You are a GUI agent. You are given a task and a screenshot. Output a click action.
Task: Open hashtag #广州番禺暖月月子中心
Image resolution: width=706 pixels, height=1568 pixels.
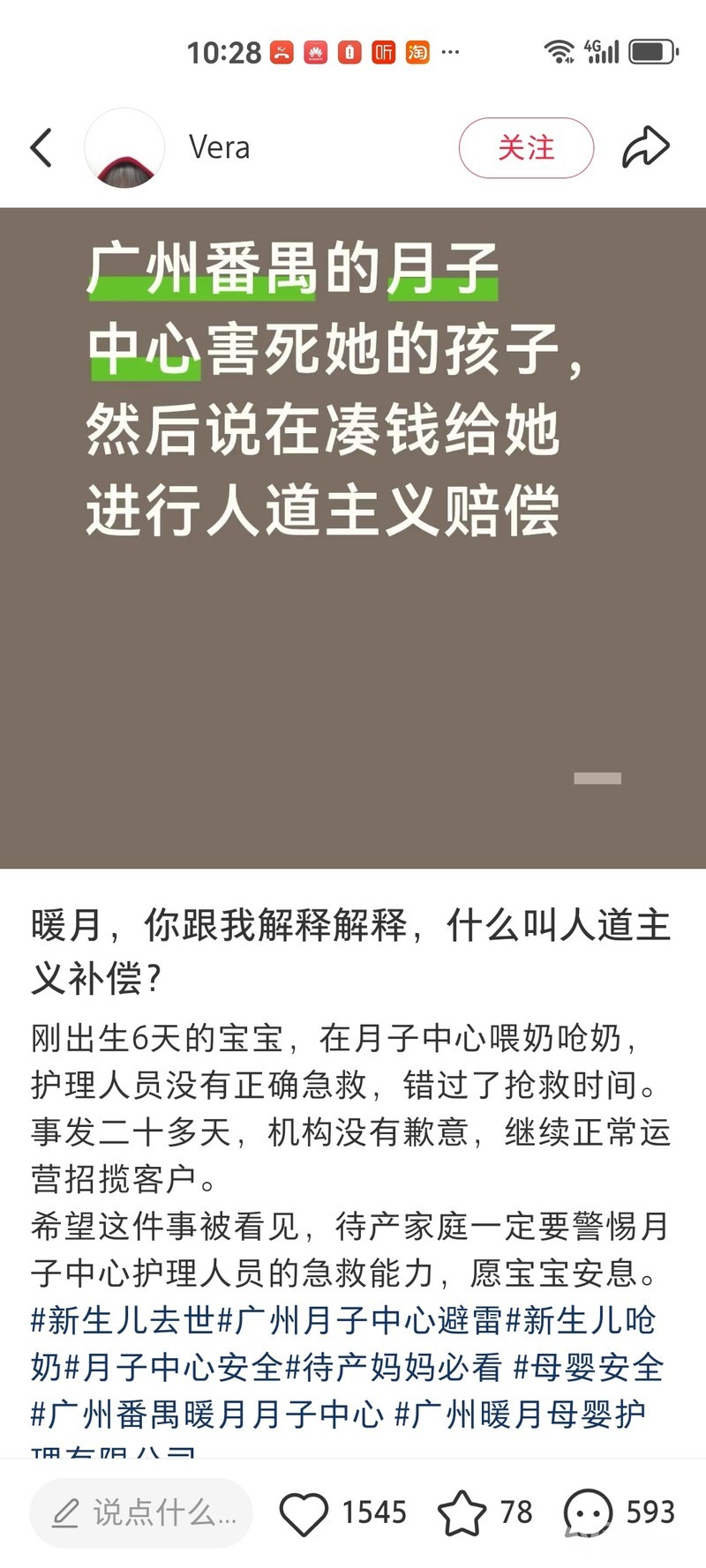tap(207, 1414)
